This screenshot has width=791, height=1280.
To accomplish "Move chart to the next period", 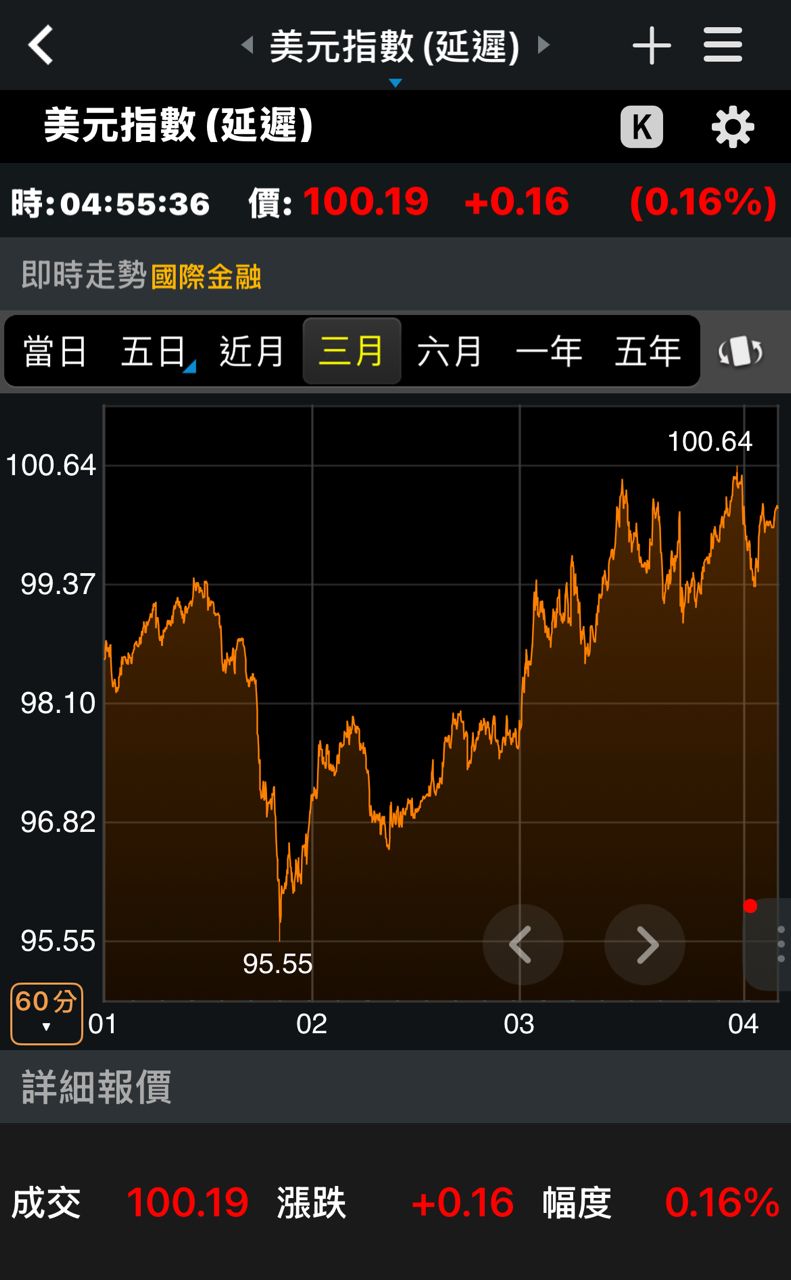I will [x=645, y=944].
